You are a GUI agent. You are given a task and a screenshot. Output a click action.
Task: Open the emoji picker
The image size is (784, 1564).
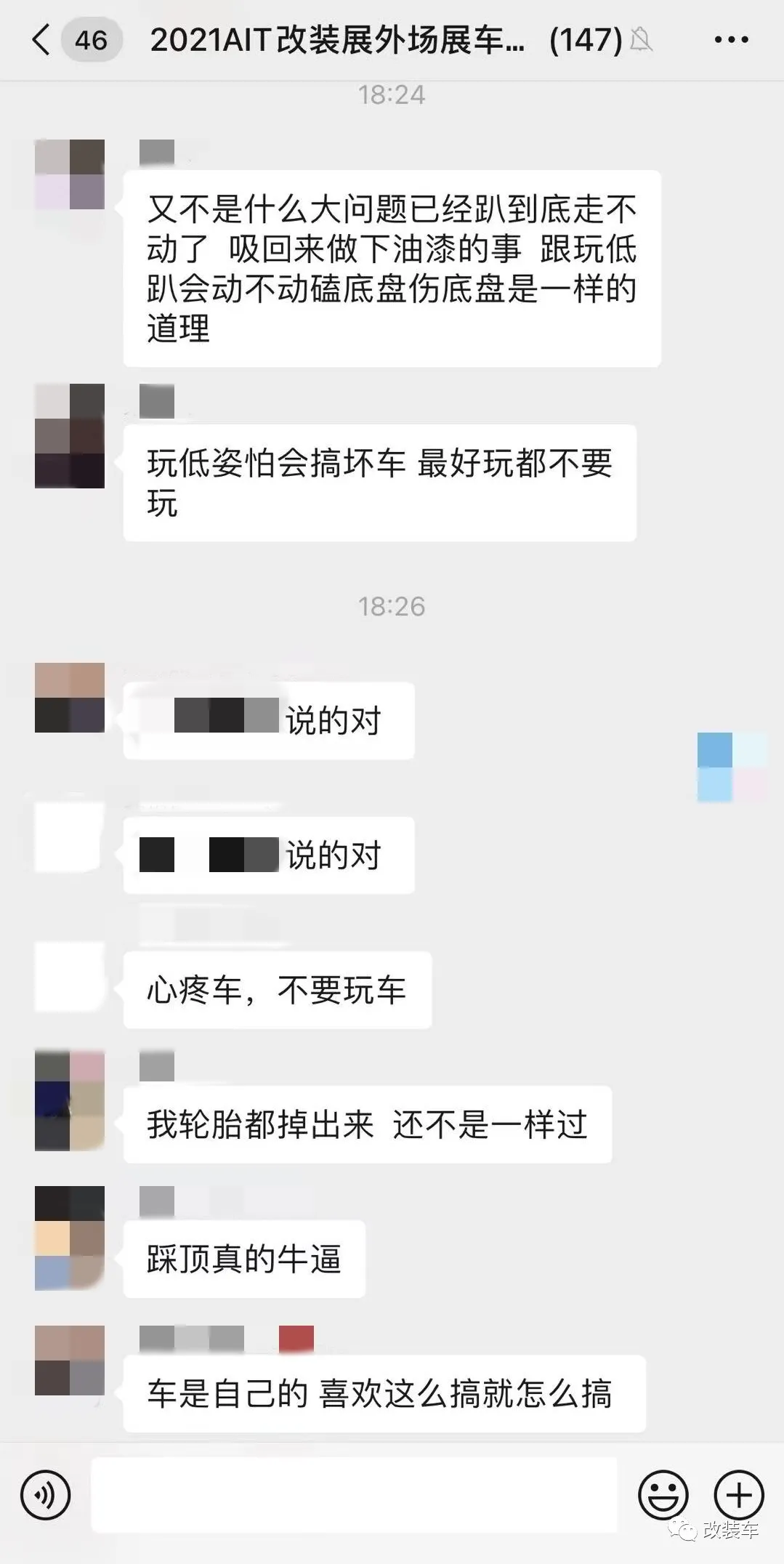coord(663,1495)
